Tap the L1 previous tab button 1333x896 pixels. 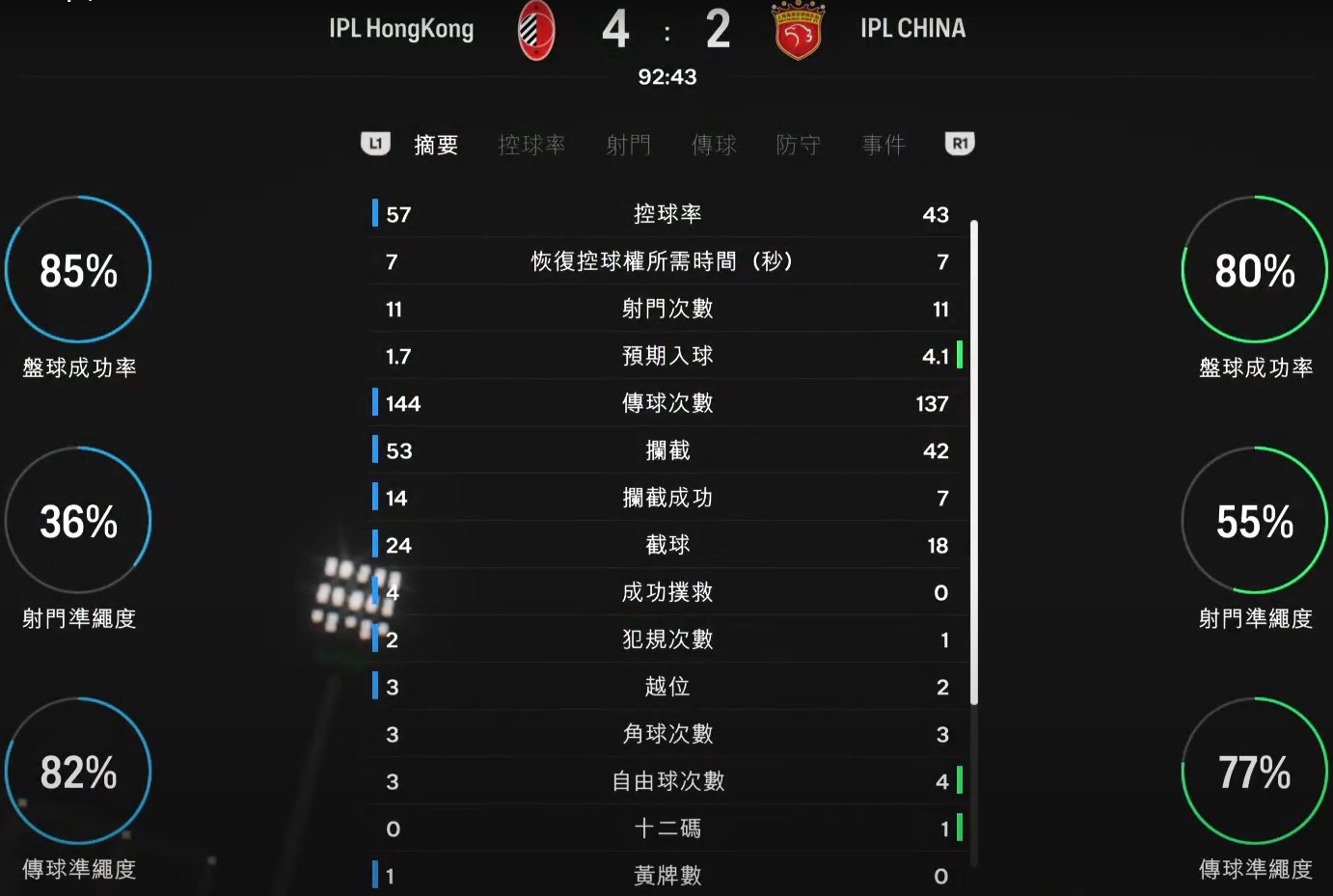point(375,144)
